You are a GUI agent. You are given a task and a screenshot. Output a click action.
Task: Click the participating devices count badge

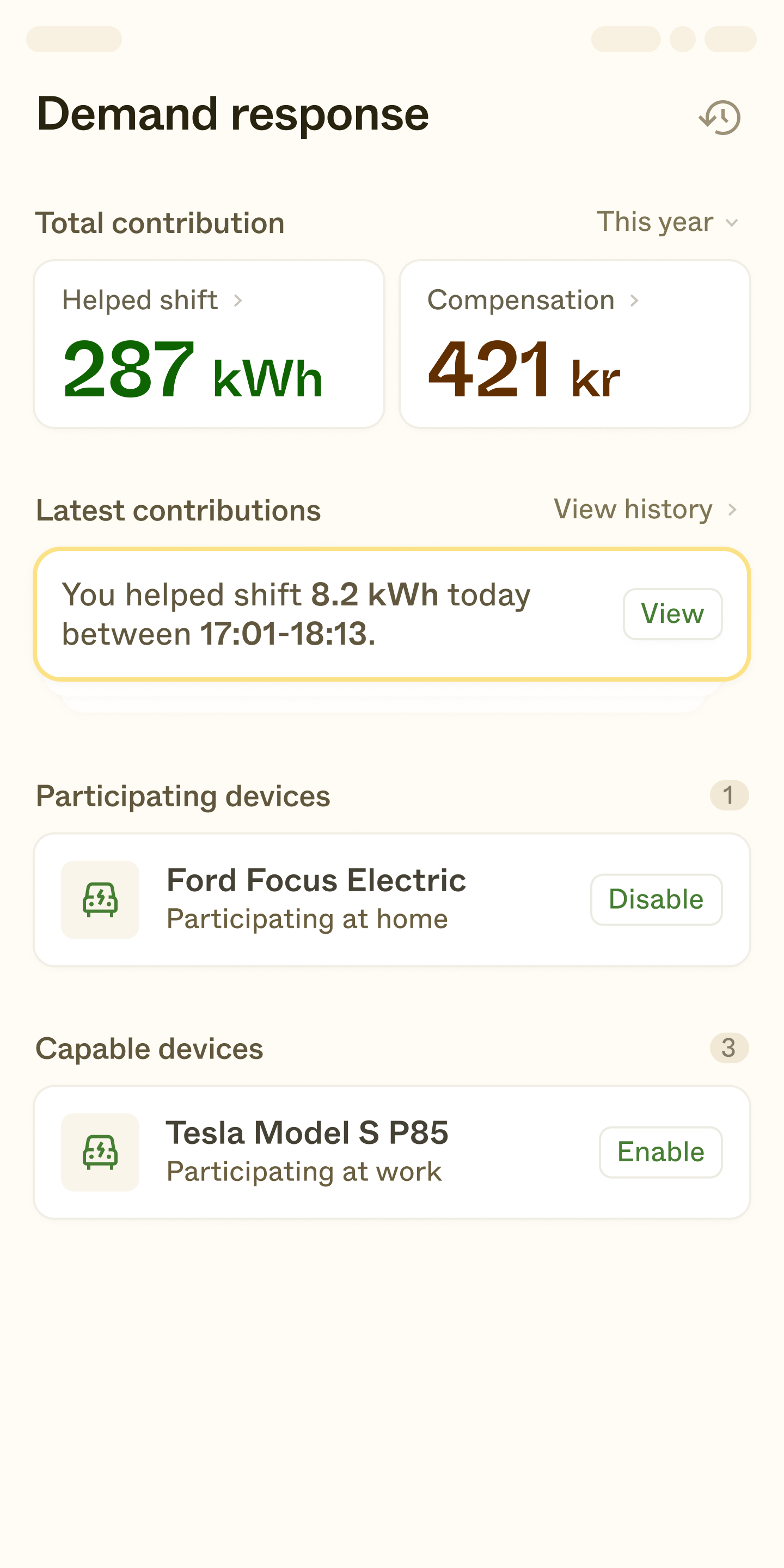[x=728, y=795]
